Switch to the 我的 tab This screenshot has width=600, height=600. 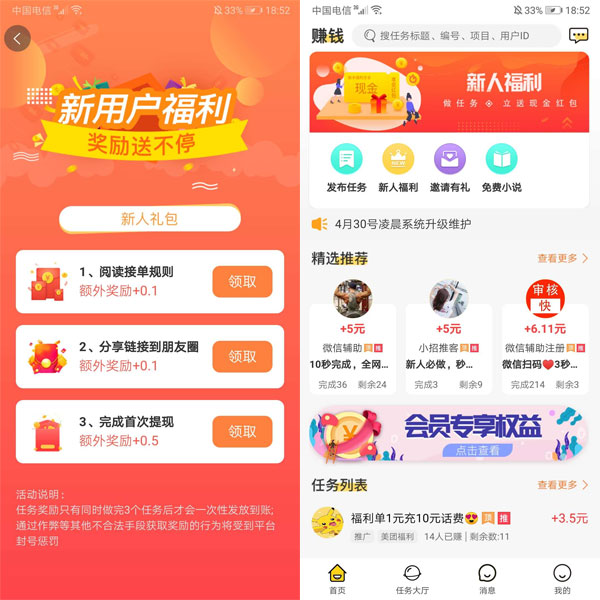562,579
